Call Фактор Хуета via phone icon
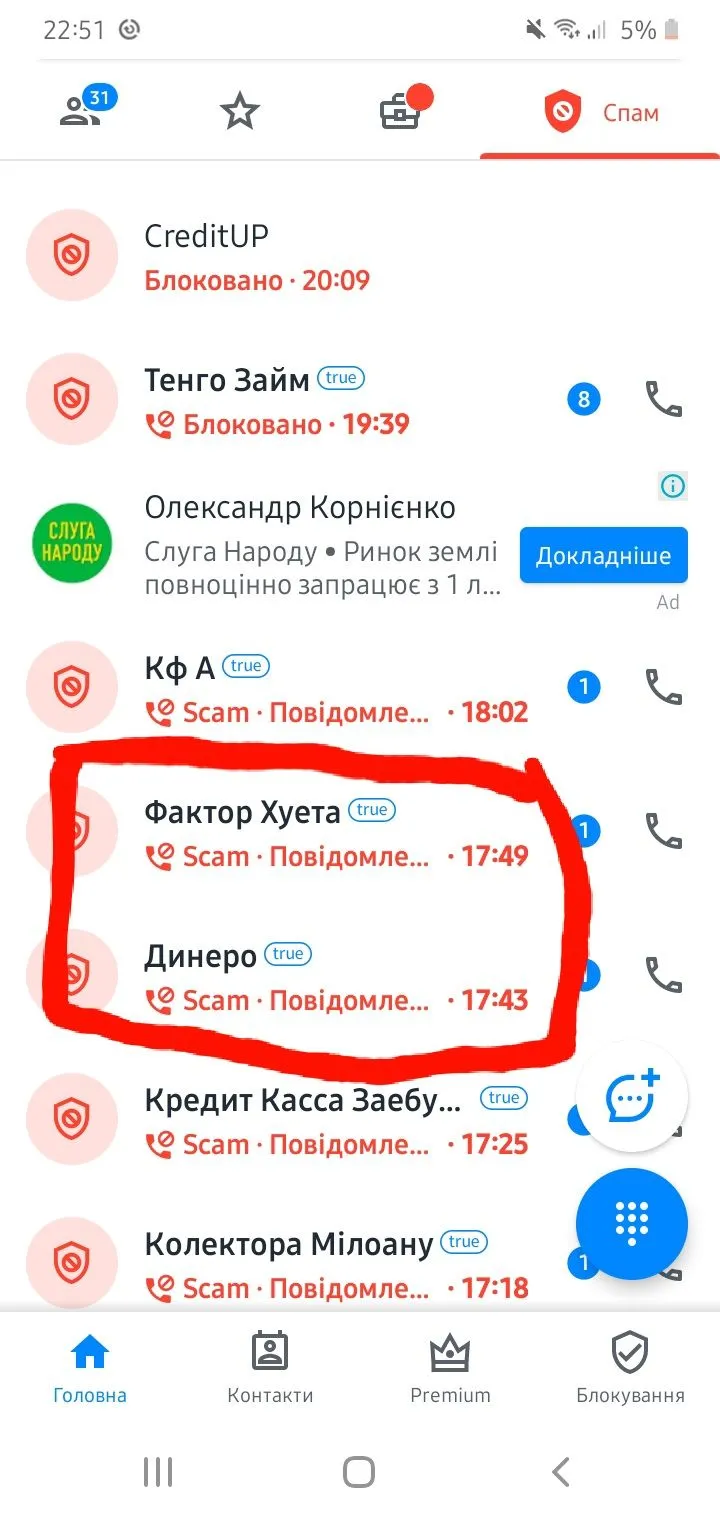720x1520 pixels. 663,831
